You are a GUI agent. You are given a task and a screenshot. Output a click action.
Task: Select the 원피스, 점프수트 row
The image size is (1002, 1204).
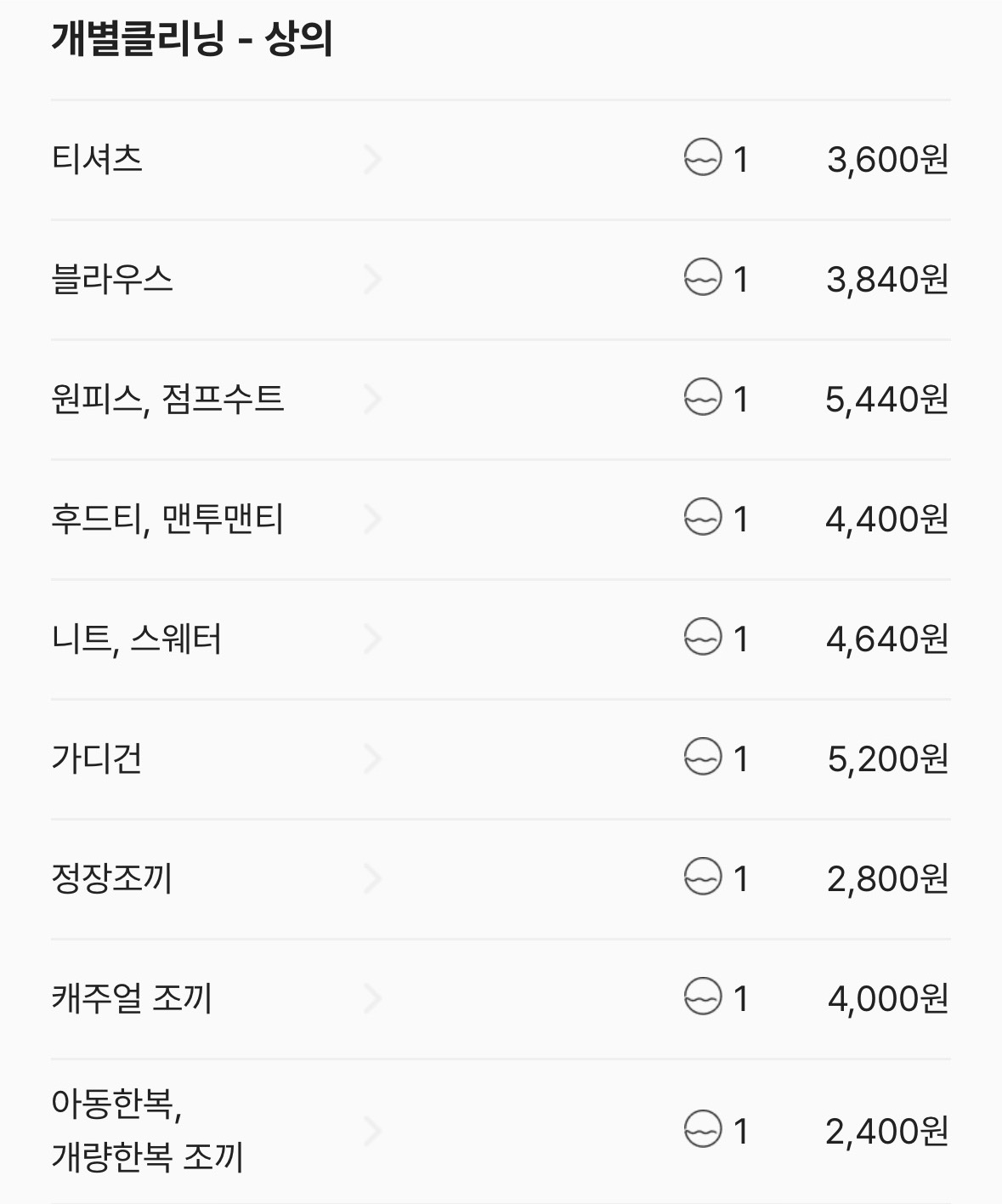pyautogui.click(x=501, y=400)
